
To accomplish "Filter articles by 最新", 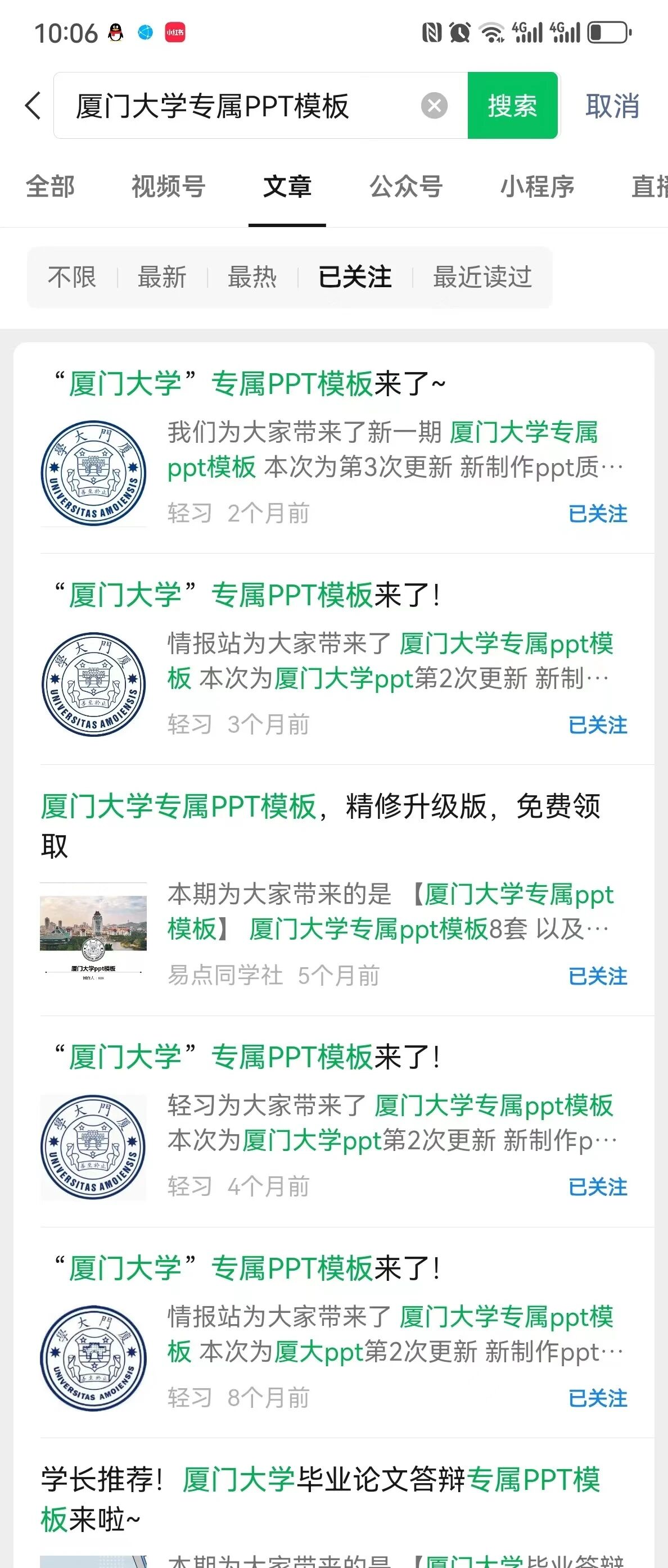I will point(162,277).
